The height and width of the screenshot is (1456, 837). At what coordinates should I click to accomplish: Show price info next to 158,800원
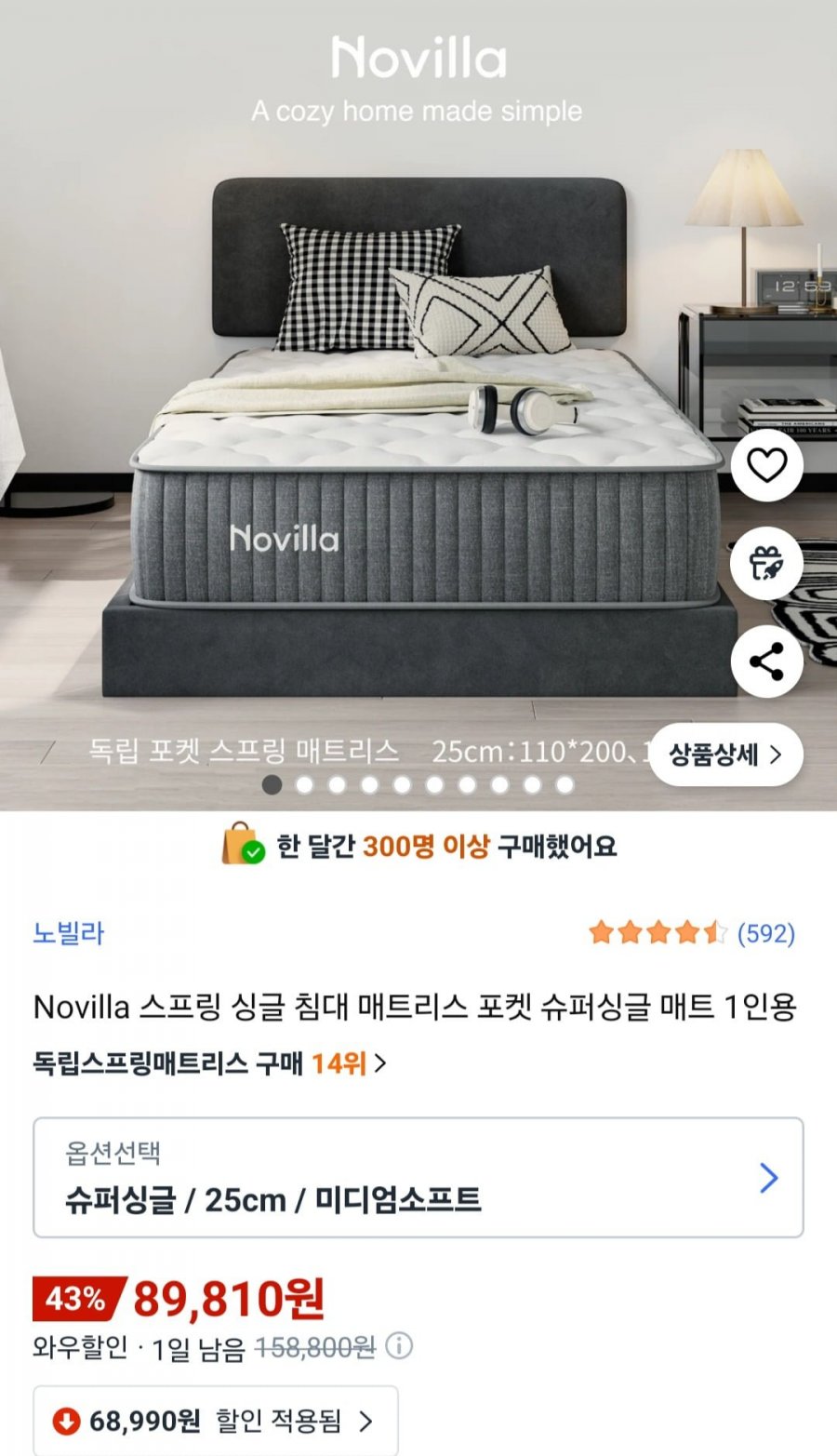(x=399, y=1346)
